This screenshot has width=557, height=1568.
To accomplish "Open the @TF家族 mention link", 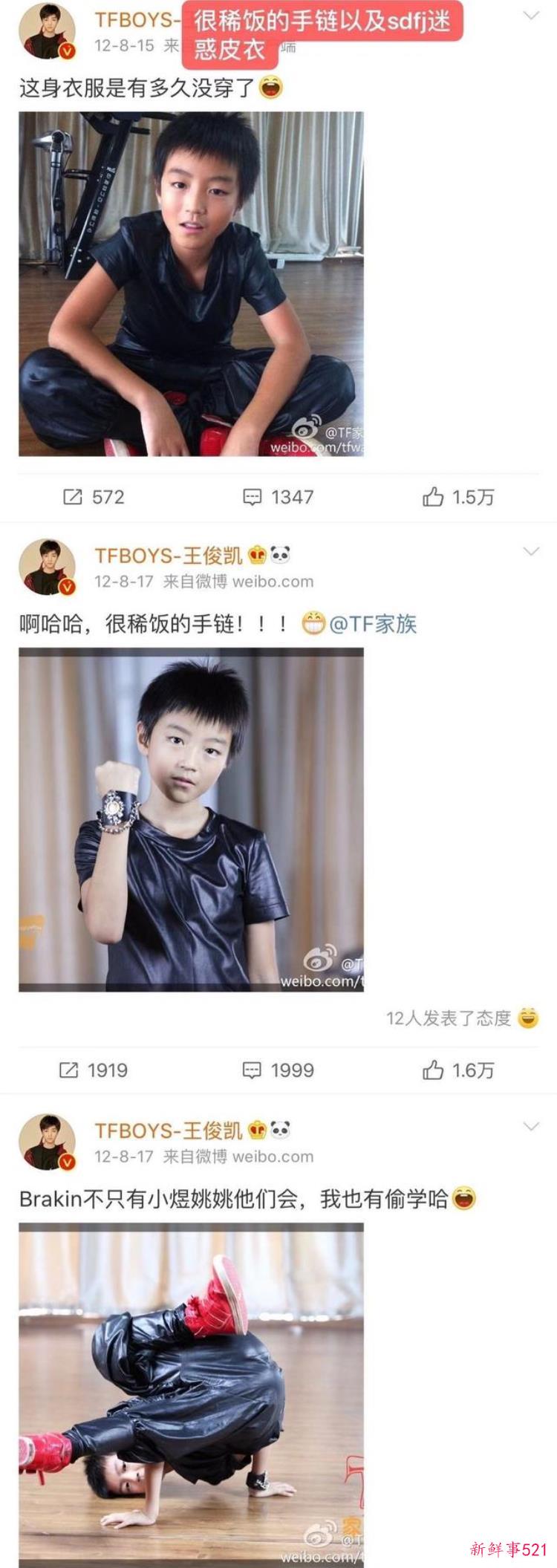I will 372,623.
